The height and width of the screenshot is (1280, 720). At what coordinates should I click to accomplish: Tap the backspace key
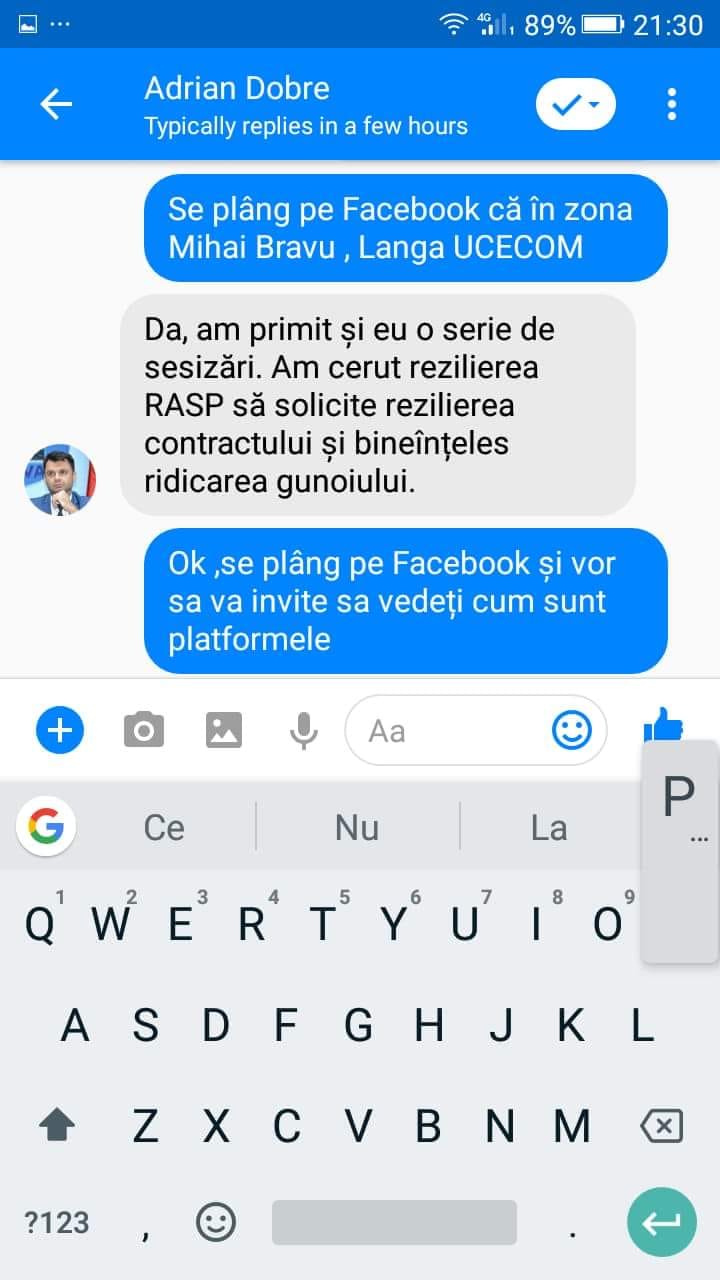click(x=661, y=1127)
